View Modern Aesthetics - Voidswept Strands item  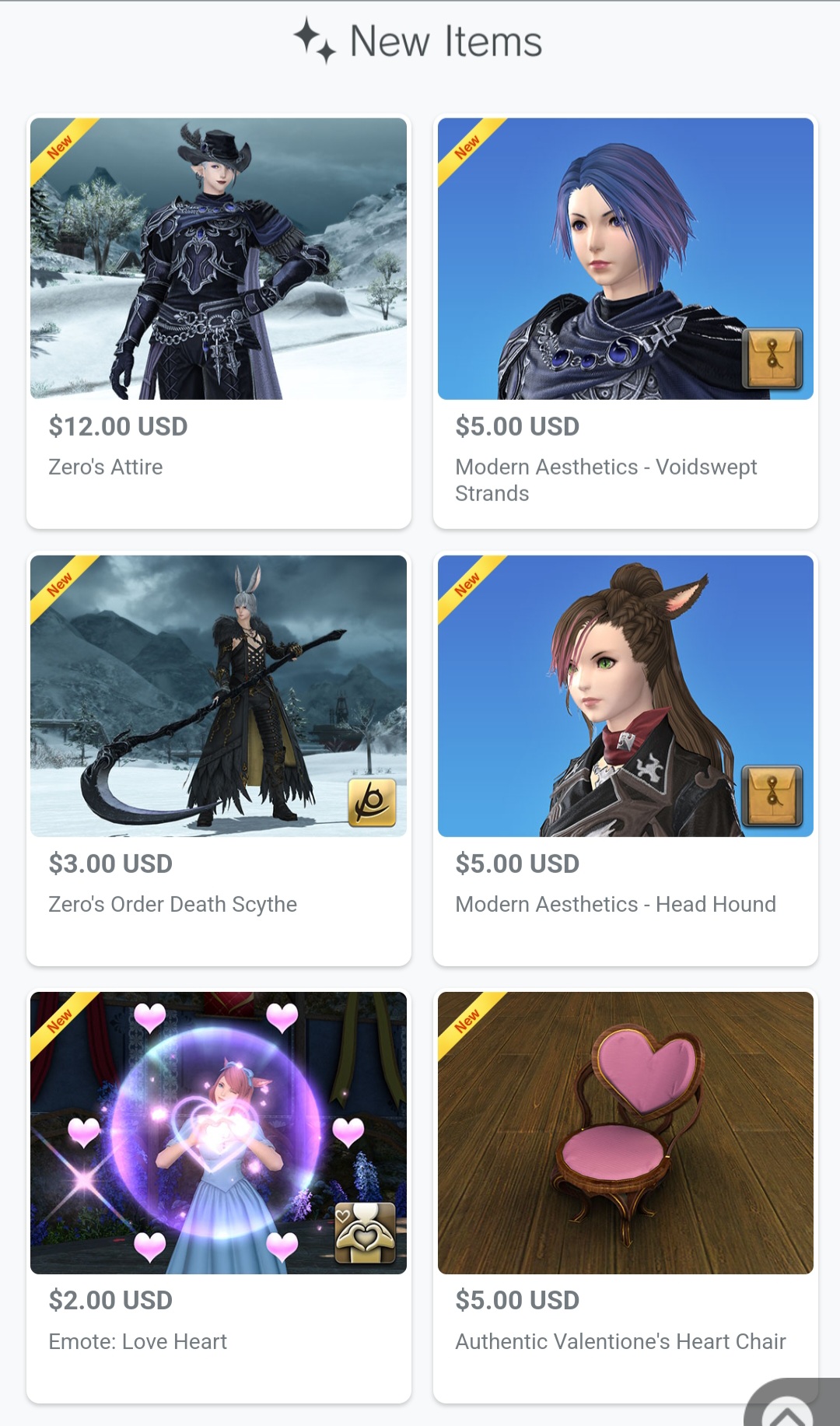625,322
